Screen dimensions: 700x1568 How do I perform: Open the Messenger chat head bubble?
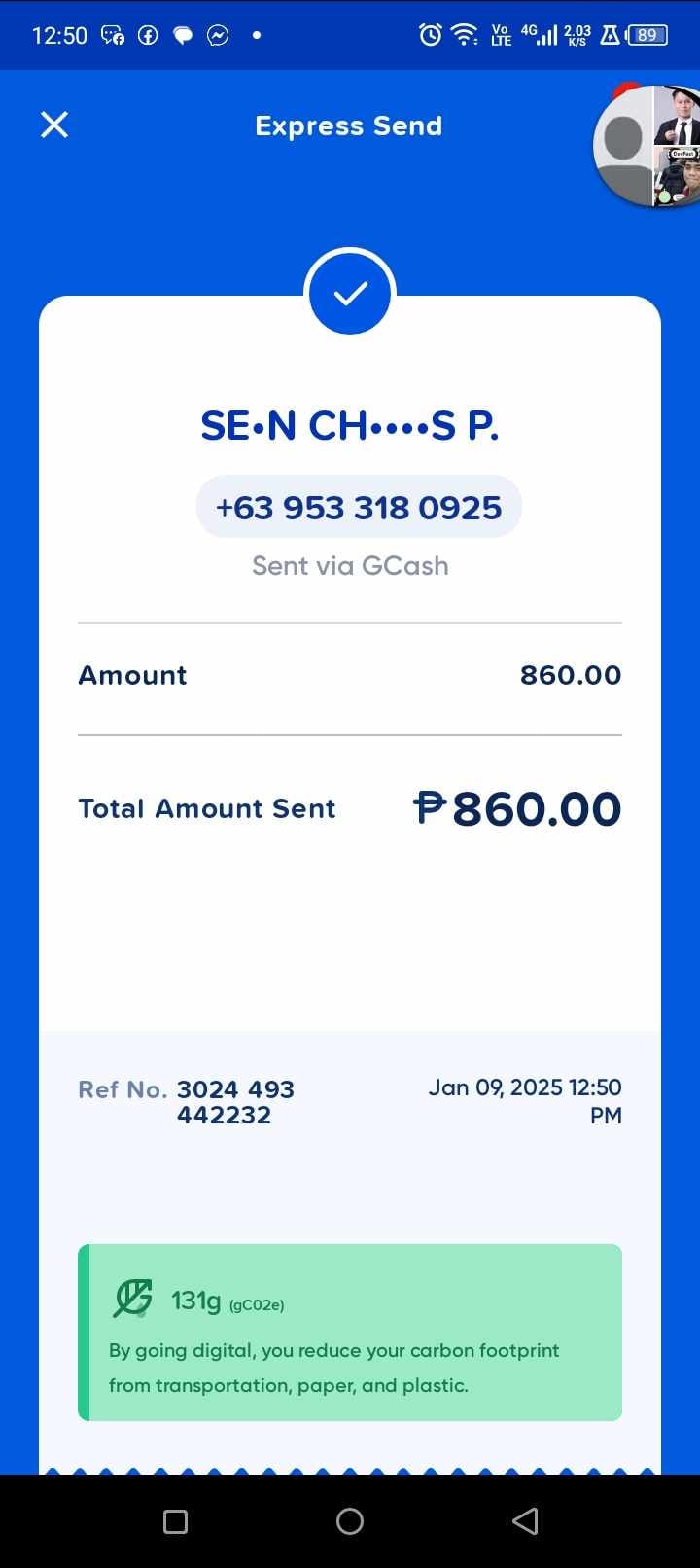coord(647,145)
